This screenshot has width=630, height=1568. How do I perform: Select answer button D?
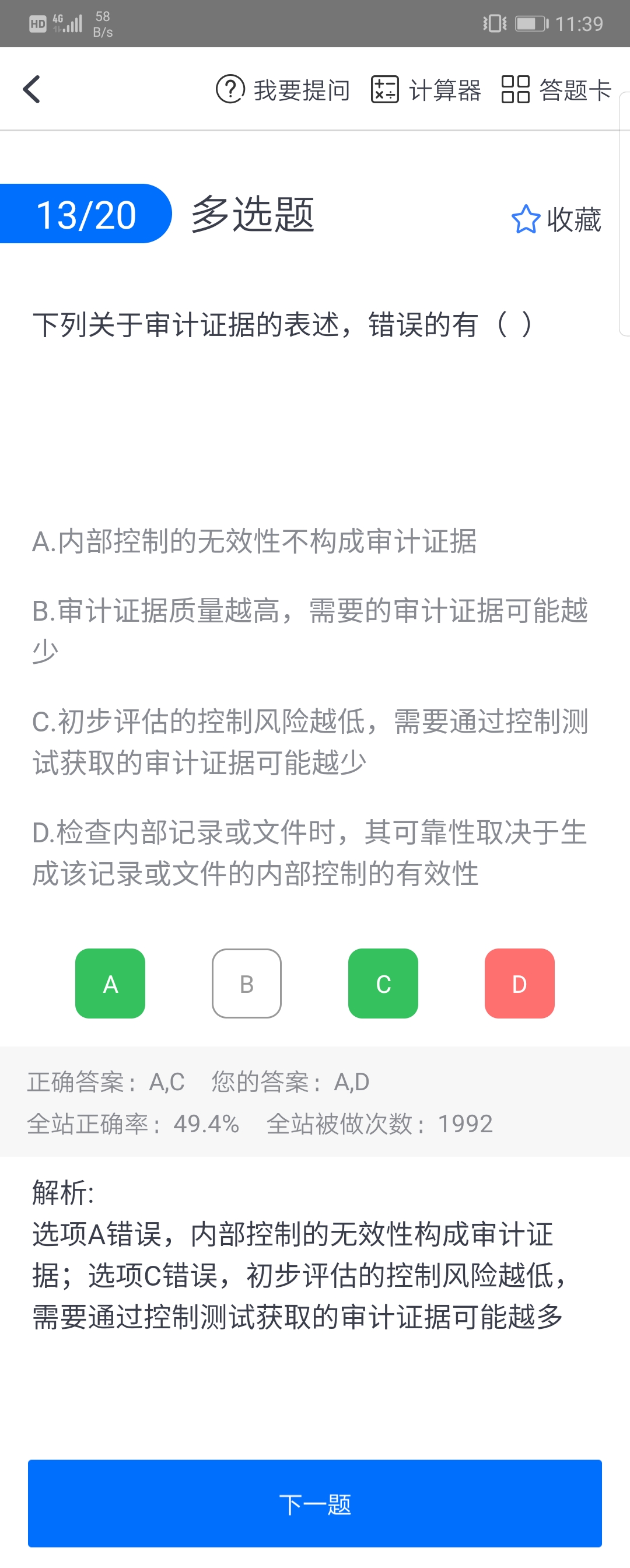point(519,983)
